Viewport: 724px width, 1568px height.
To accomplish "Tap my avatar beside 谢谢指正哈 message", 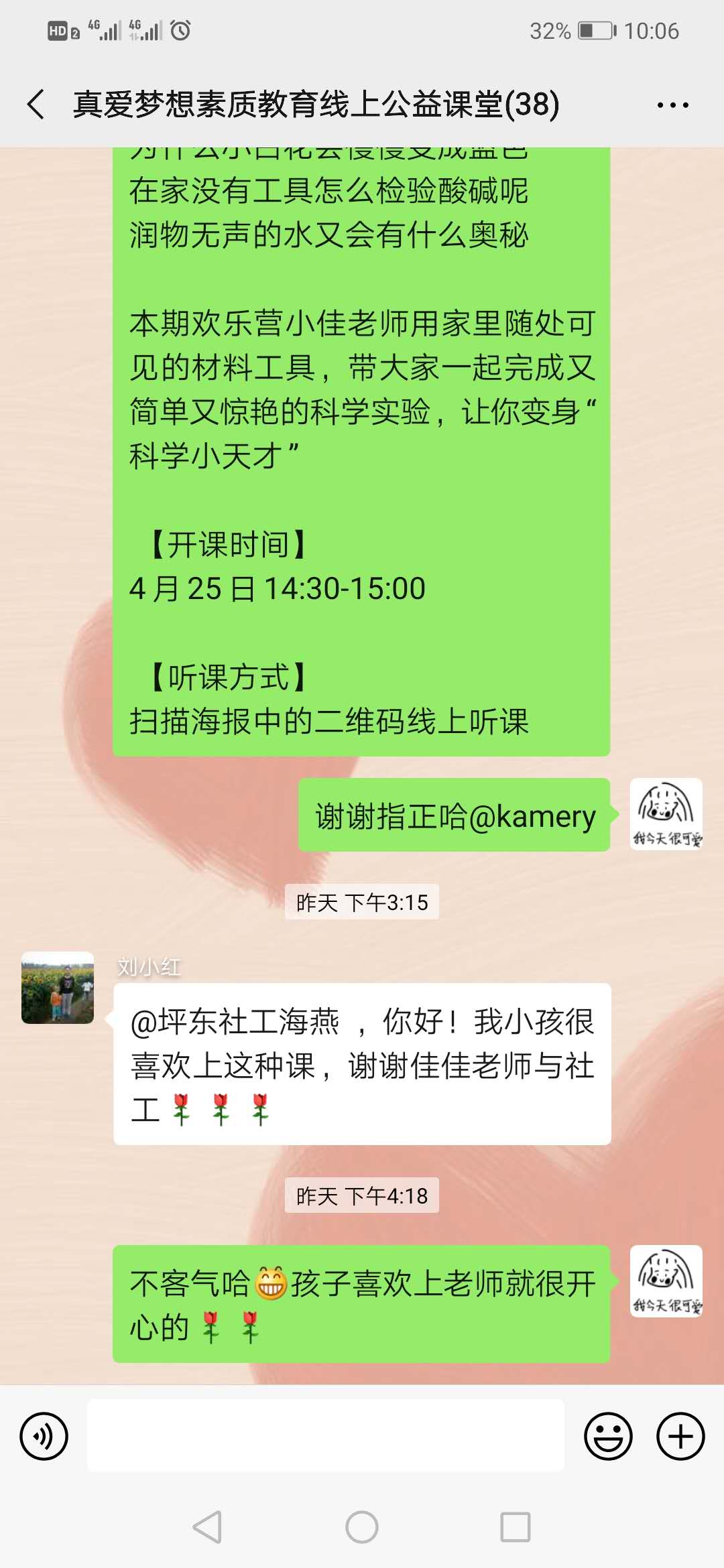I will pyautogui.click(x=666, y=814).
